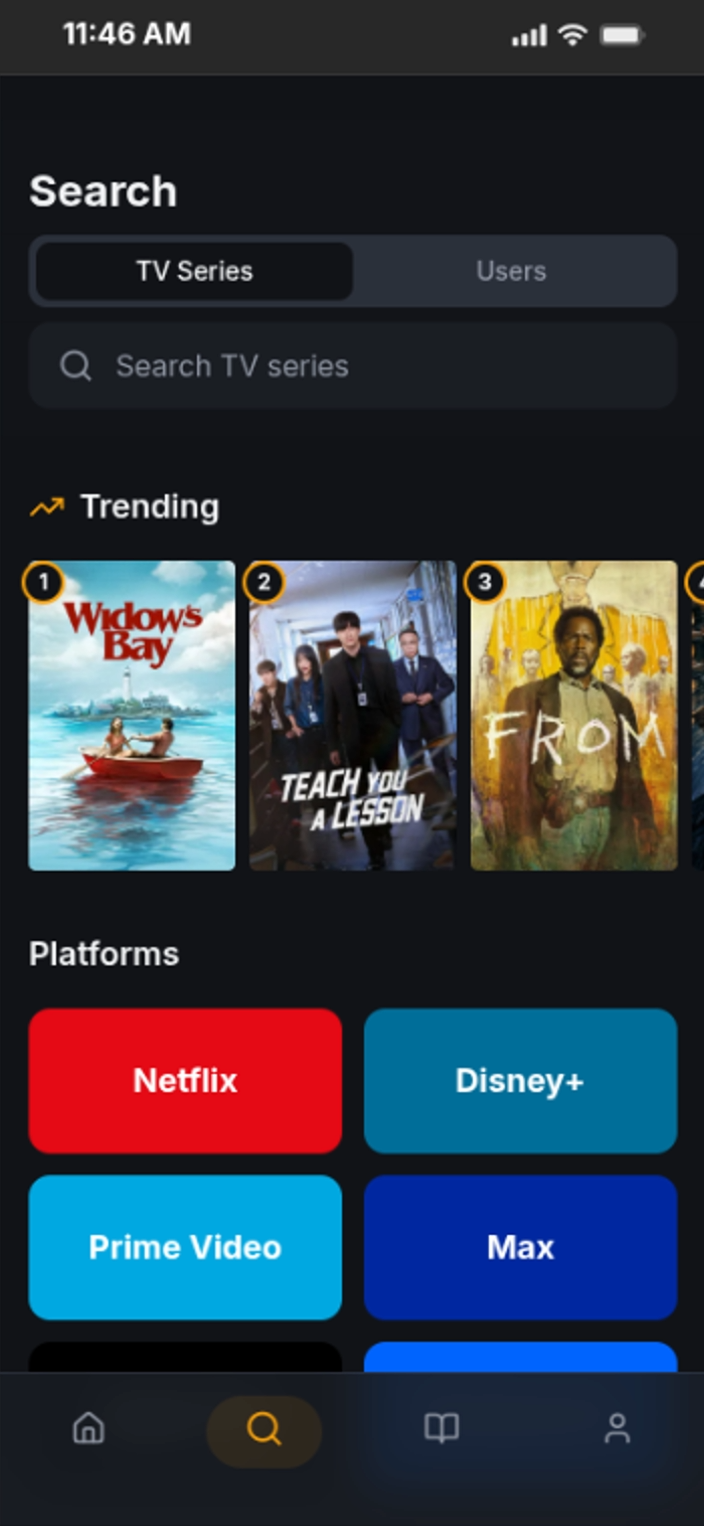Image resolution: width=704 pixels, height=1526 pixels.
Task: Select the TV Series tab
Action: tap(194, 271)
